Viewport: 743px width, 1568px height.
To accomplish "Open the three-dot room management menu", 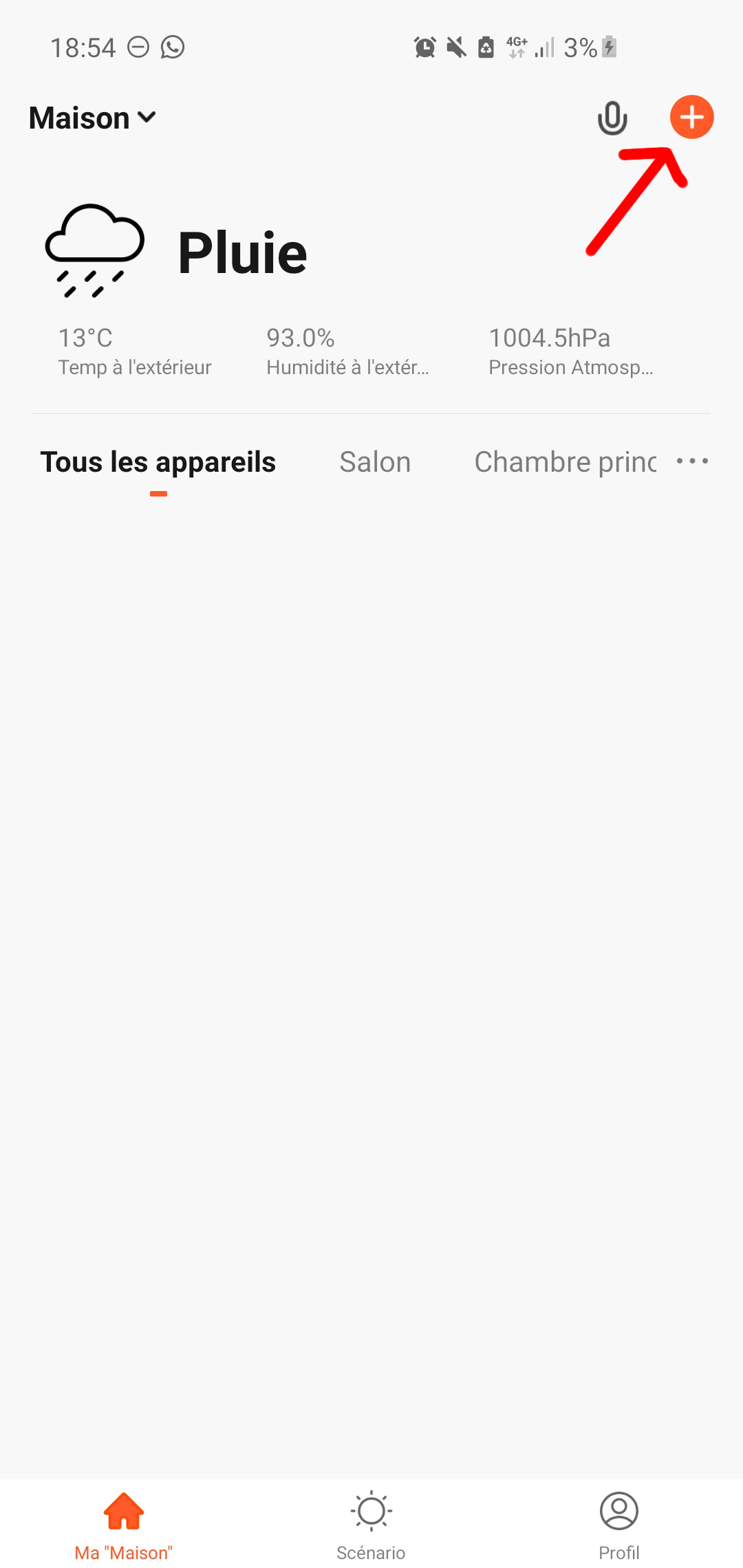I will coord(692,461).
